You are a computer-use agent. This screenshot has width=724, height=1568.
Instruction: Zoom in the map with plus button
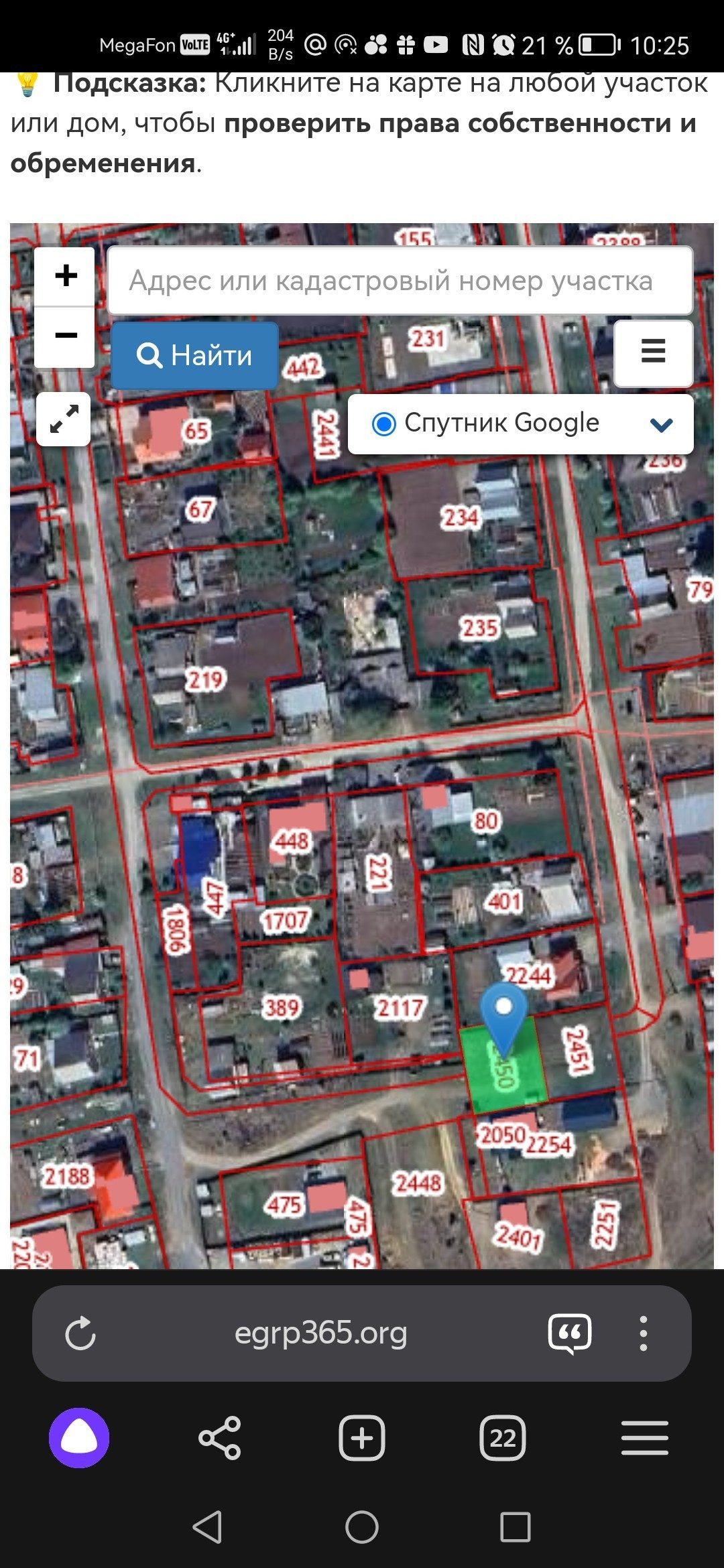tap(65, 276)
